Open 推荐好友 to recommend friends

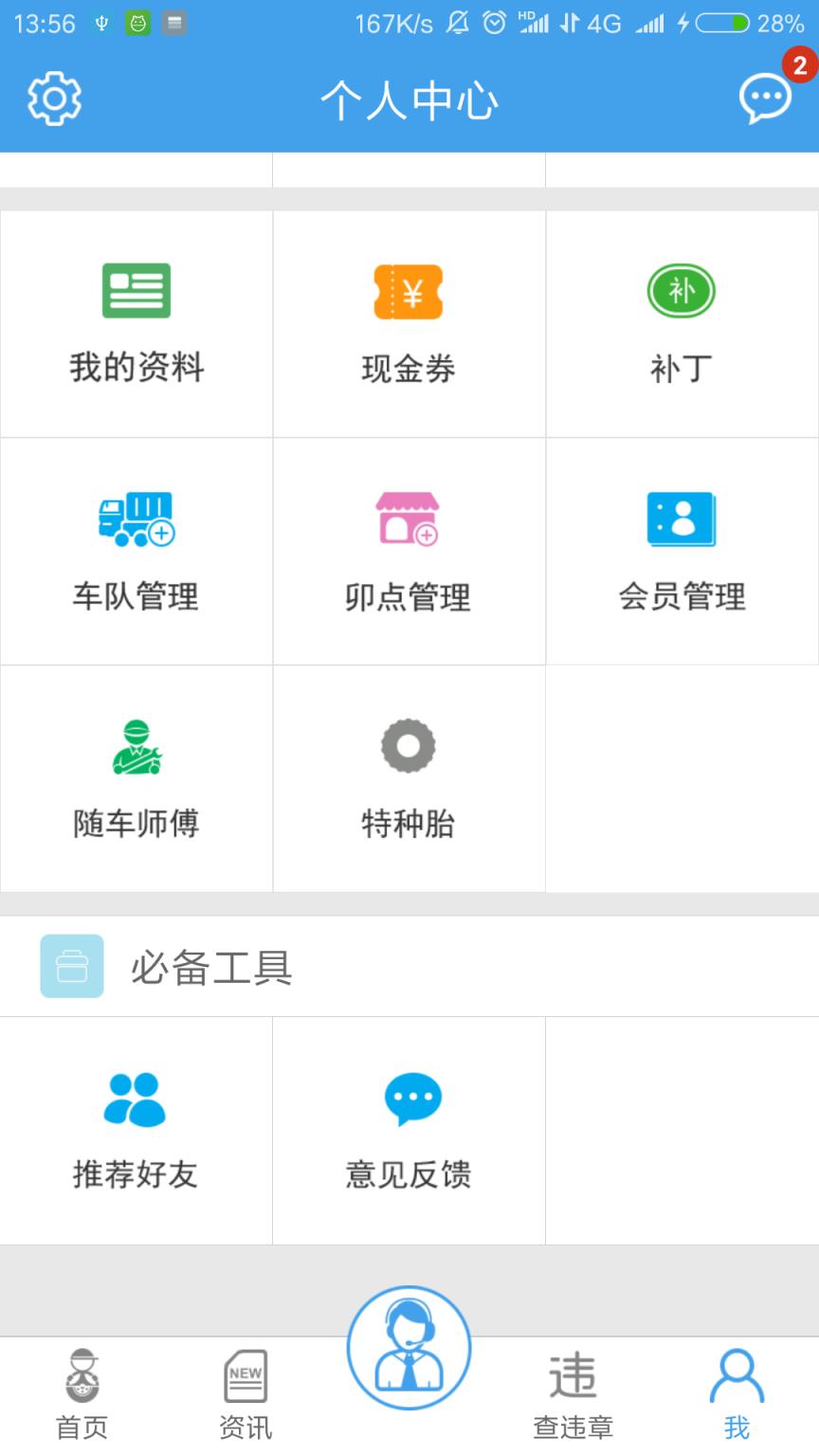pos(136,1130)
